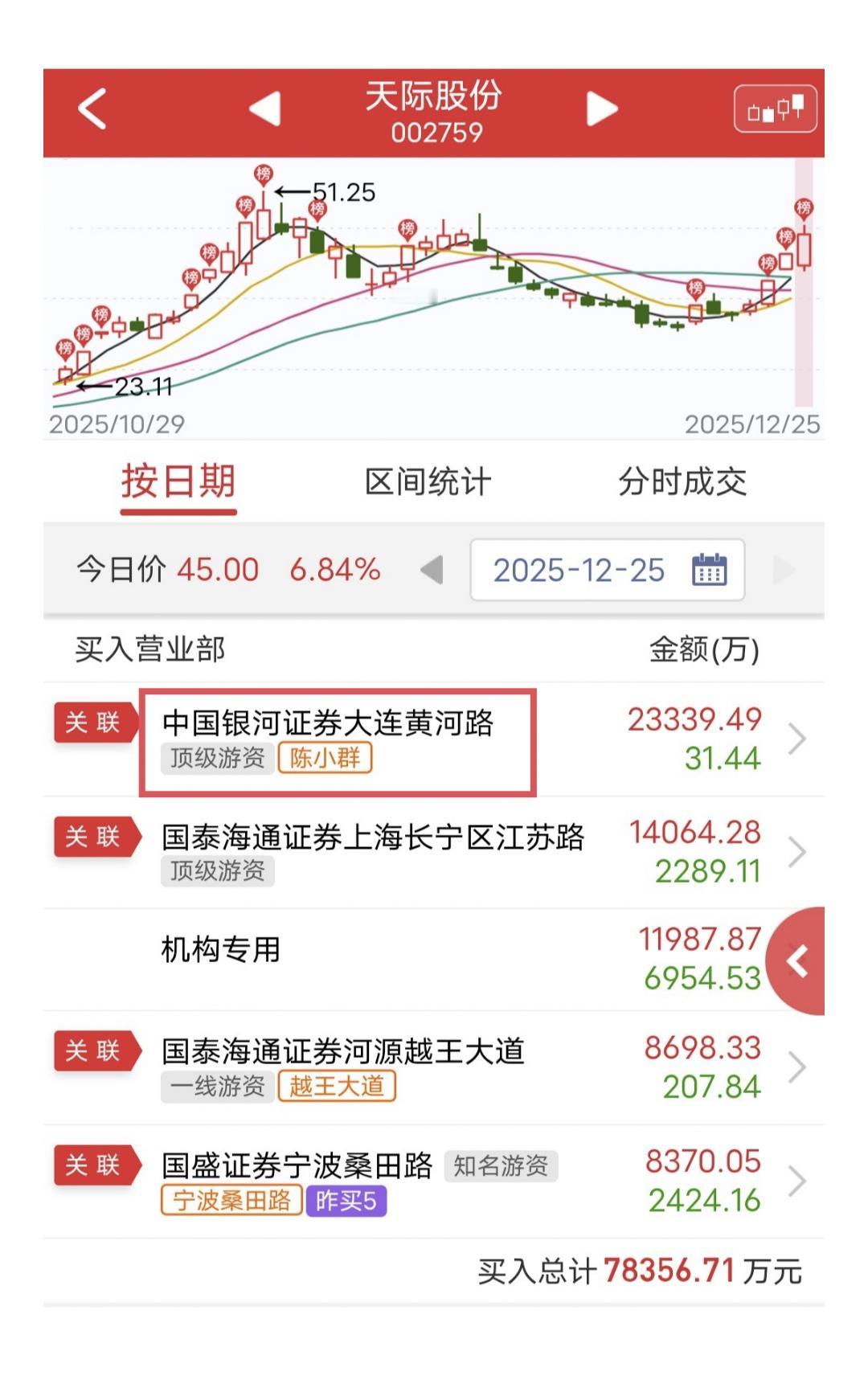Select the previous-stock arrow beside 天际股份
The width and height of the screenshot is (868, 1376).
point(267,109)
